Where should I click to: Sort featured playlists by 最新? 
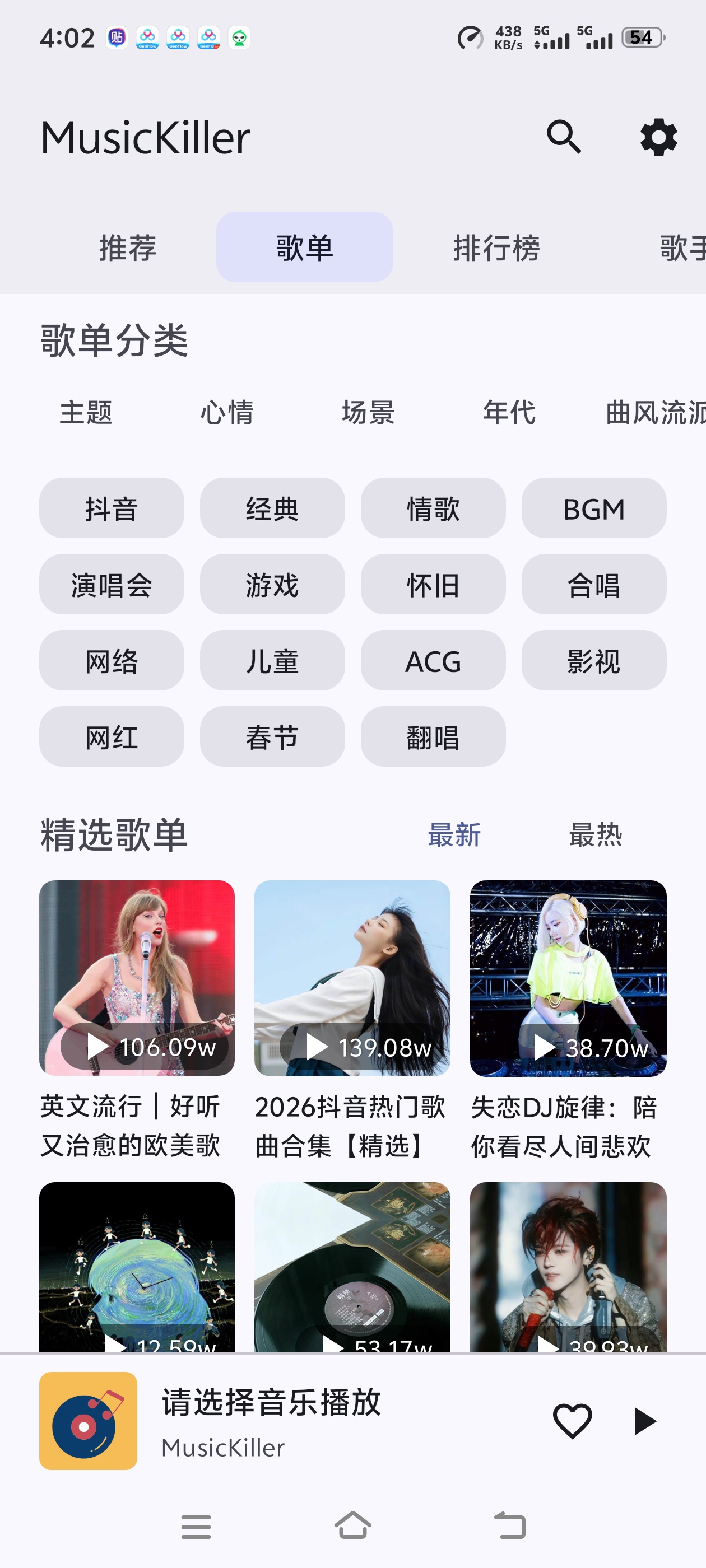click(454, 834)
